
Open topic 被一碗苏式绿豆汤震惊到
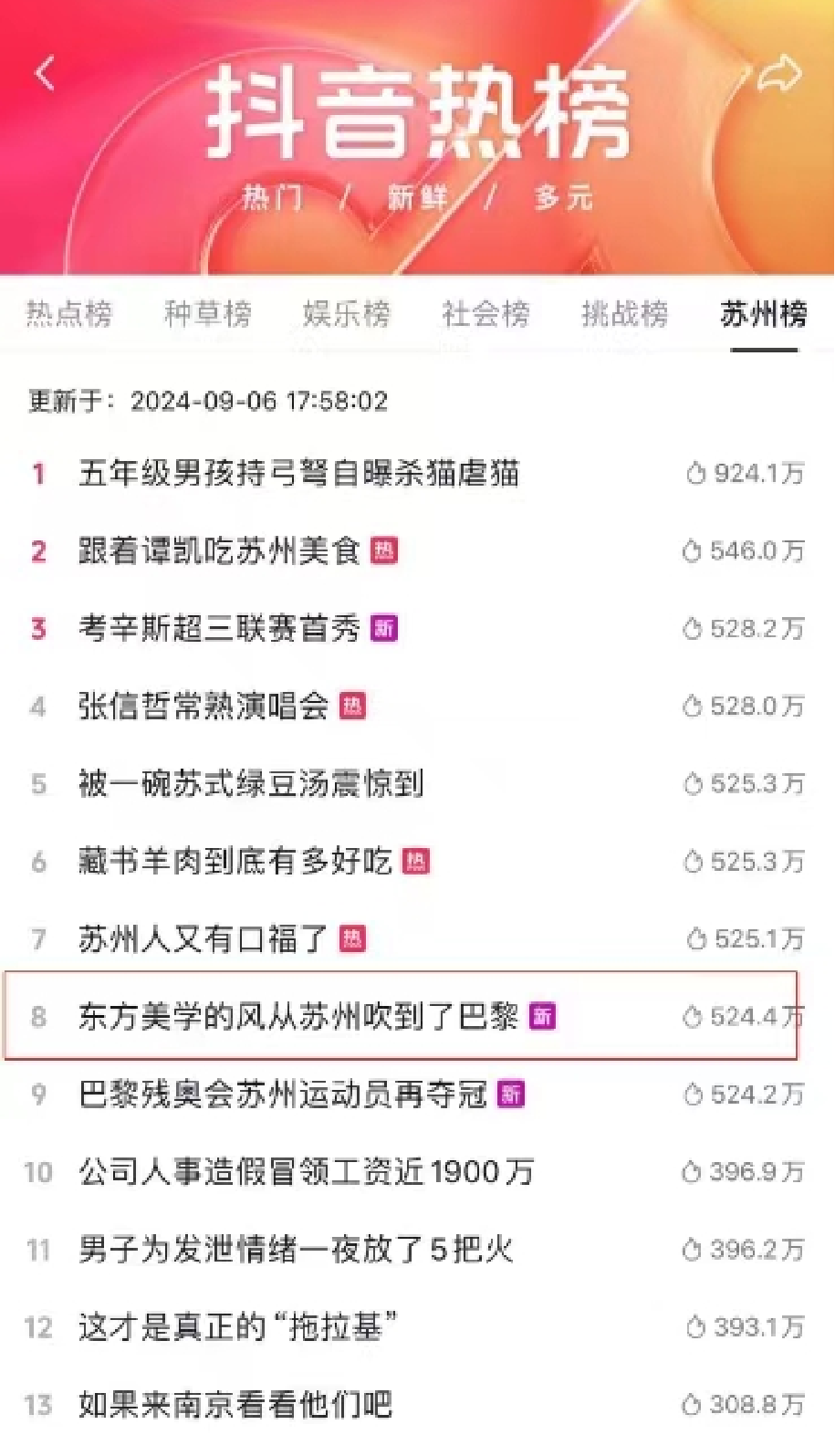[x=250, y=783]
